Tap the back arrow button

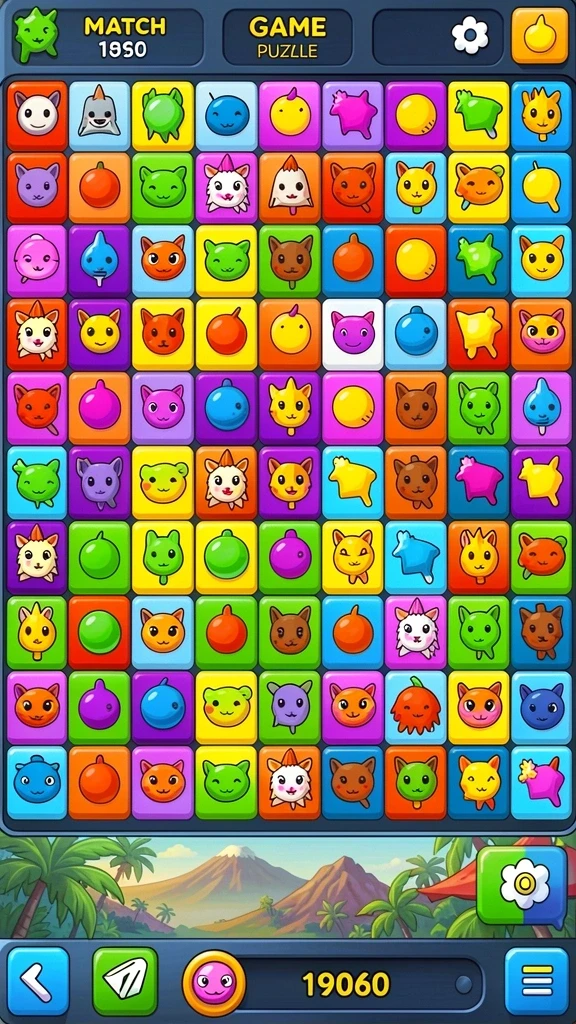(x=38, y=980)
